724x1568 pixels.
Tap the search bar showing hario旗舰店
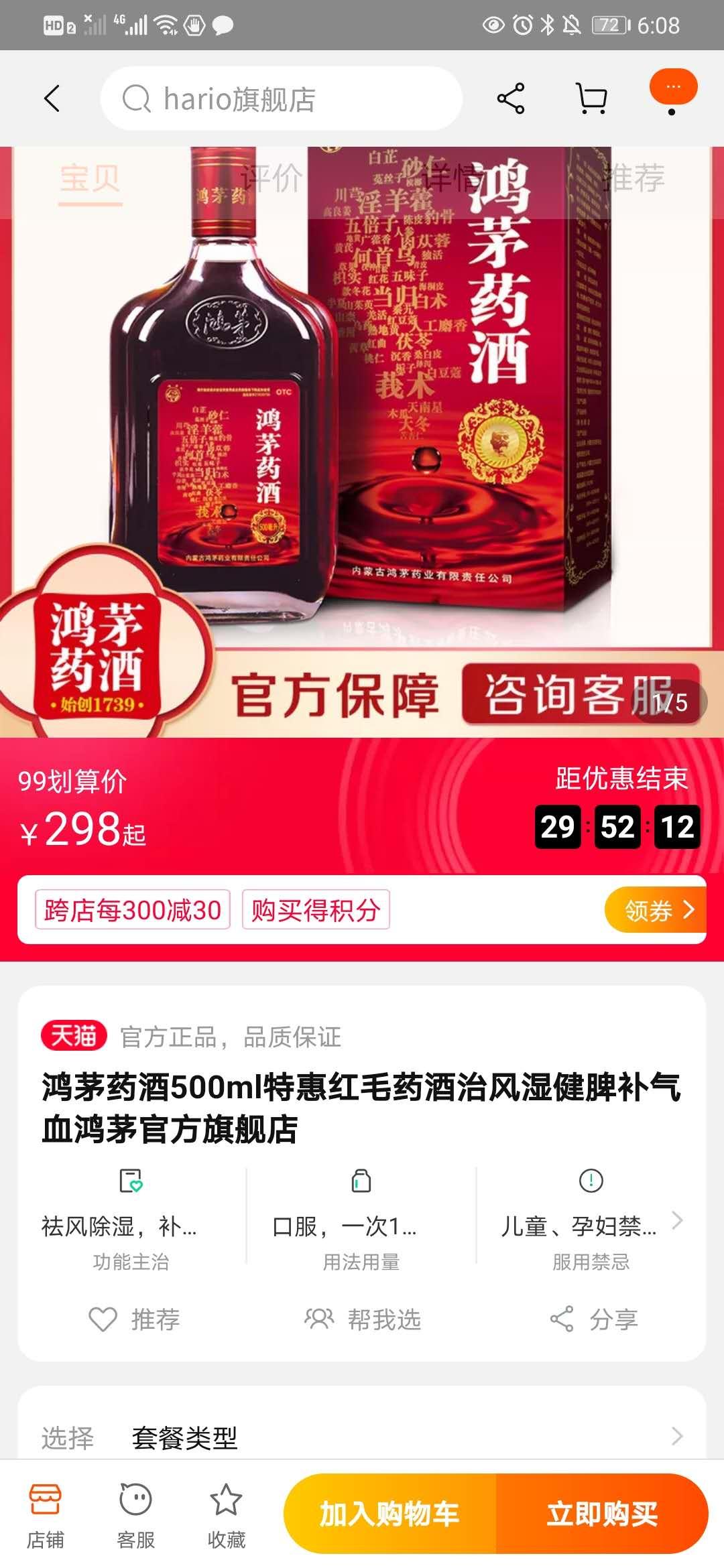[282, 98]
